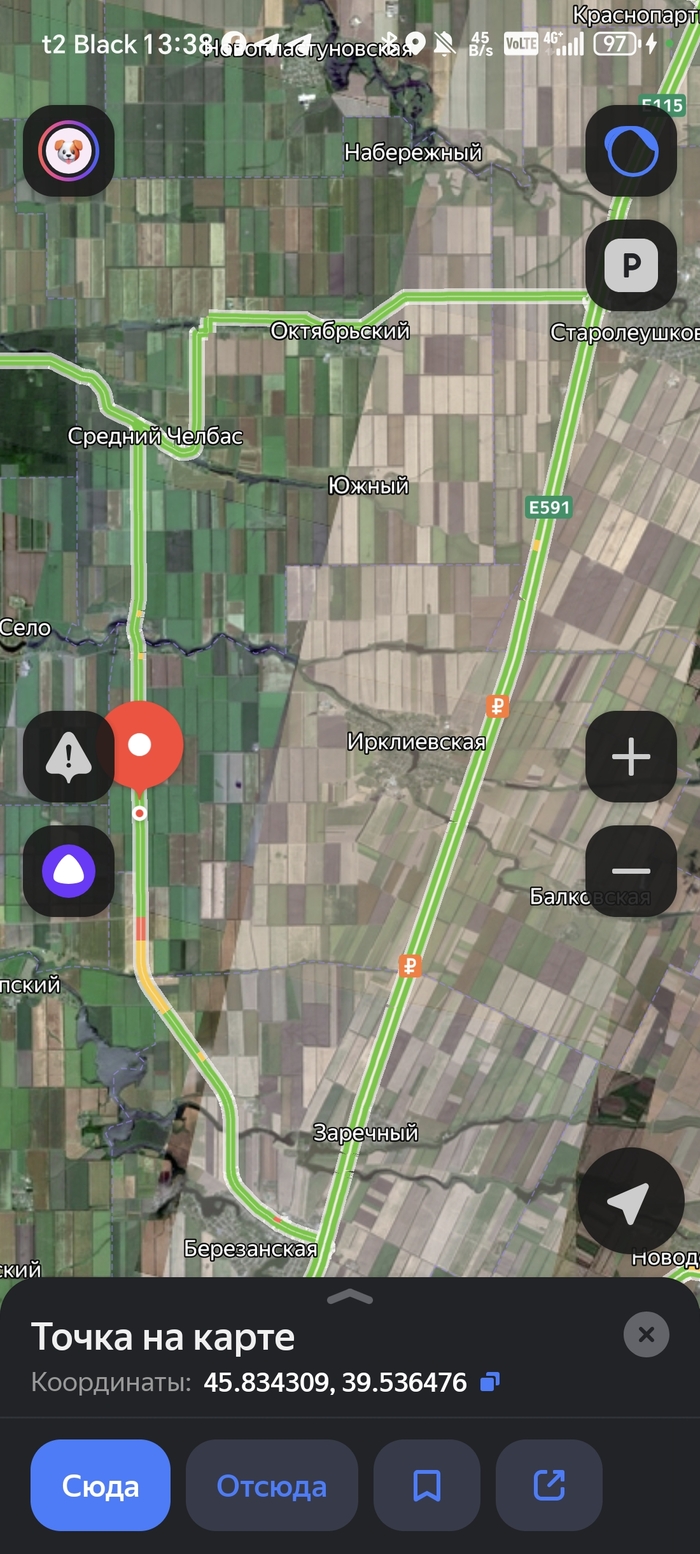Bookmark this map point
This screenshot has width=700, height=1554.
pos(427,1486)
